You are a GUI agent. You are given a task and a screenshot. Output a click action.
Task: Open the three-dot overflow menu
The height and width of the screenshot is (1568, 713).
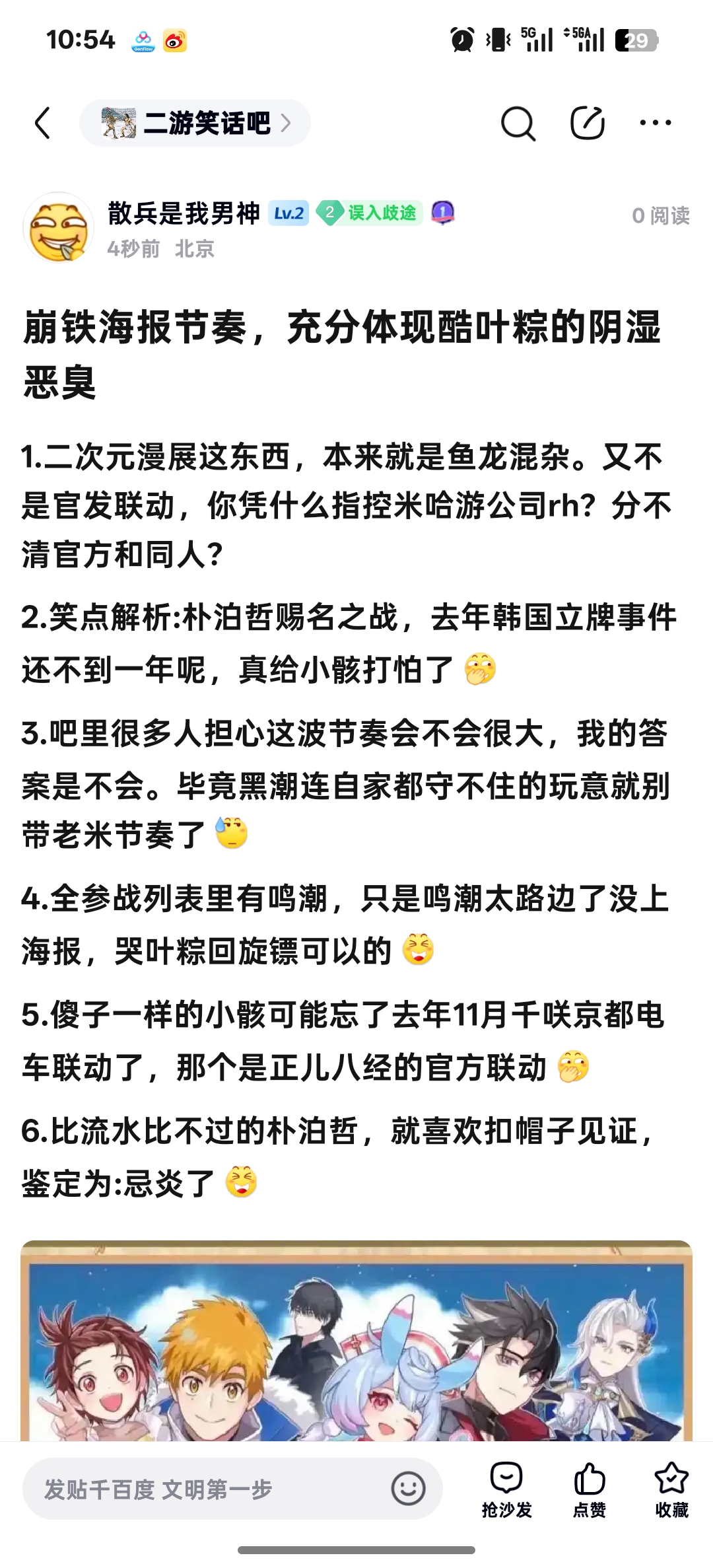[x=656, y=123]
